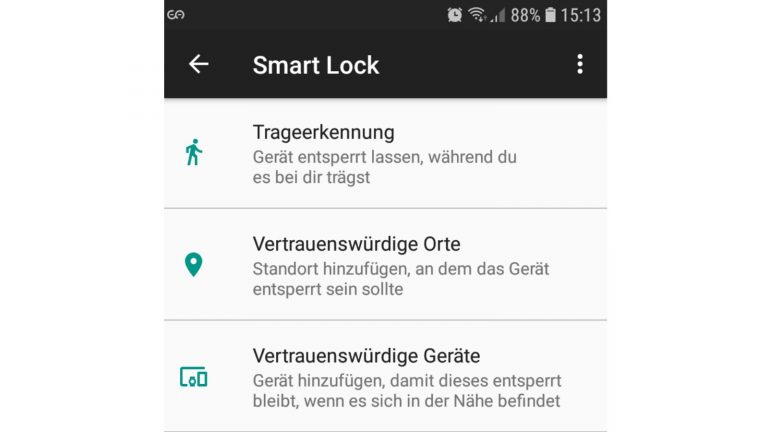The image size is (768, 432).
Task: Open Vertrauenswürdige Geräte
Action: 384,377
